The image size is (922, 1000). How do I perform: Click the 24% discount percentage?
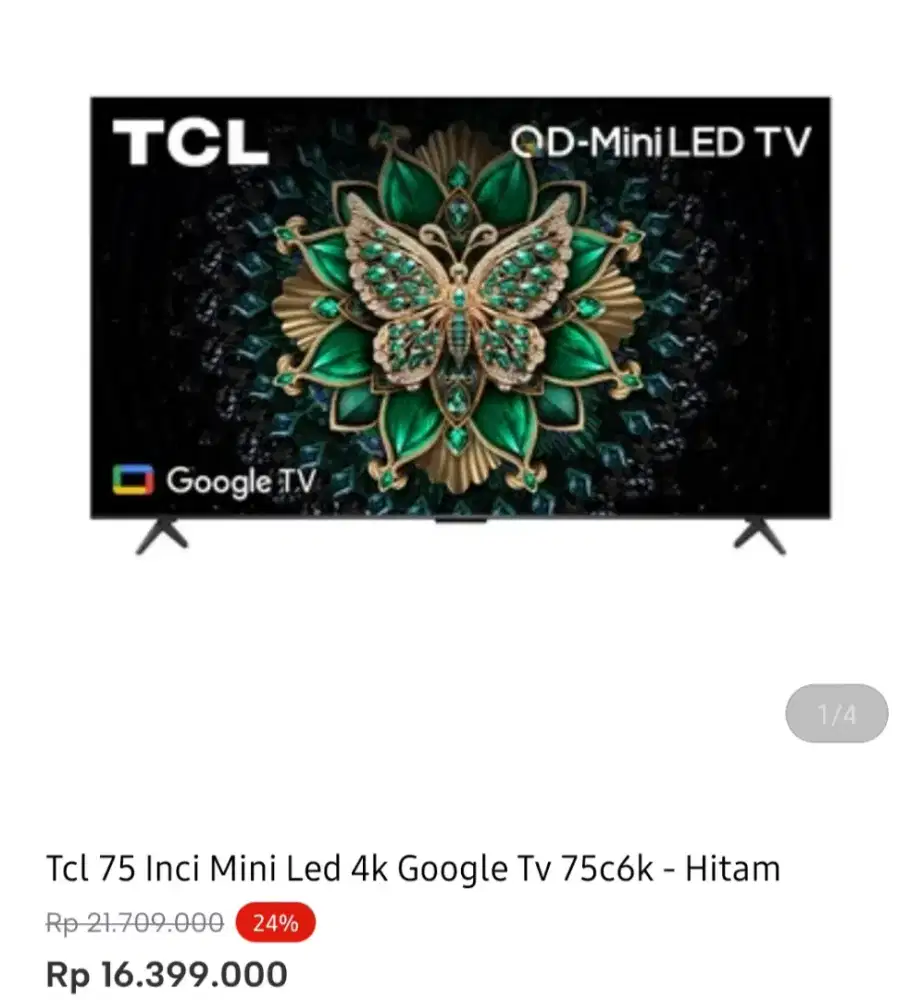(274, 920)
